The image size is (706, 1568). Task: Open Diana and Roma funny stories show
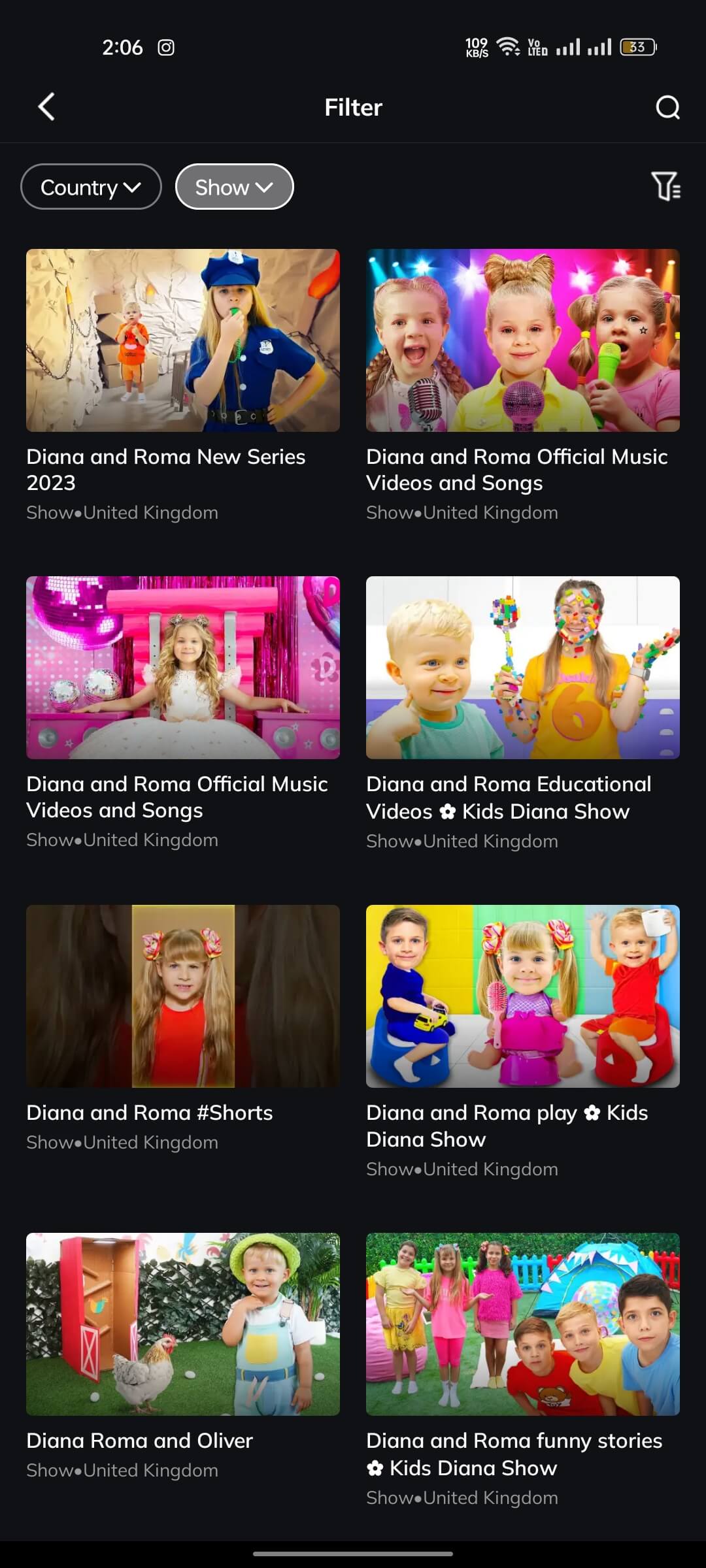pyautogui.click(x=523, y=1324)
